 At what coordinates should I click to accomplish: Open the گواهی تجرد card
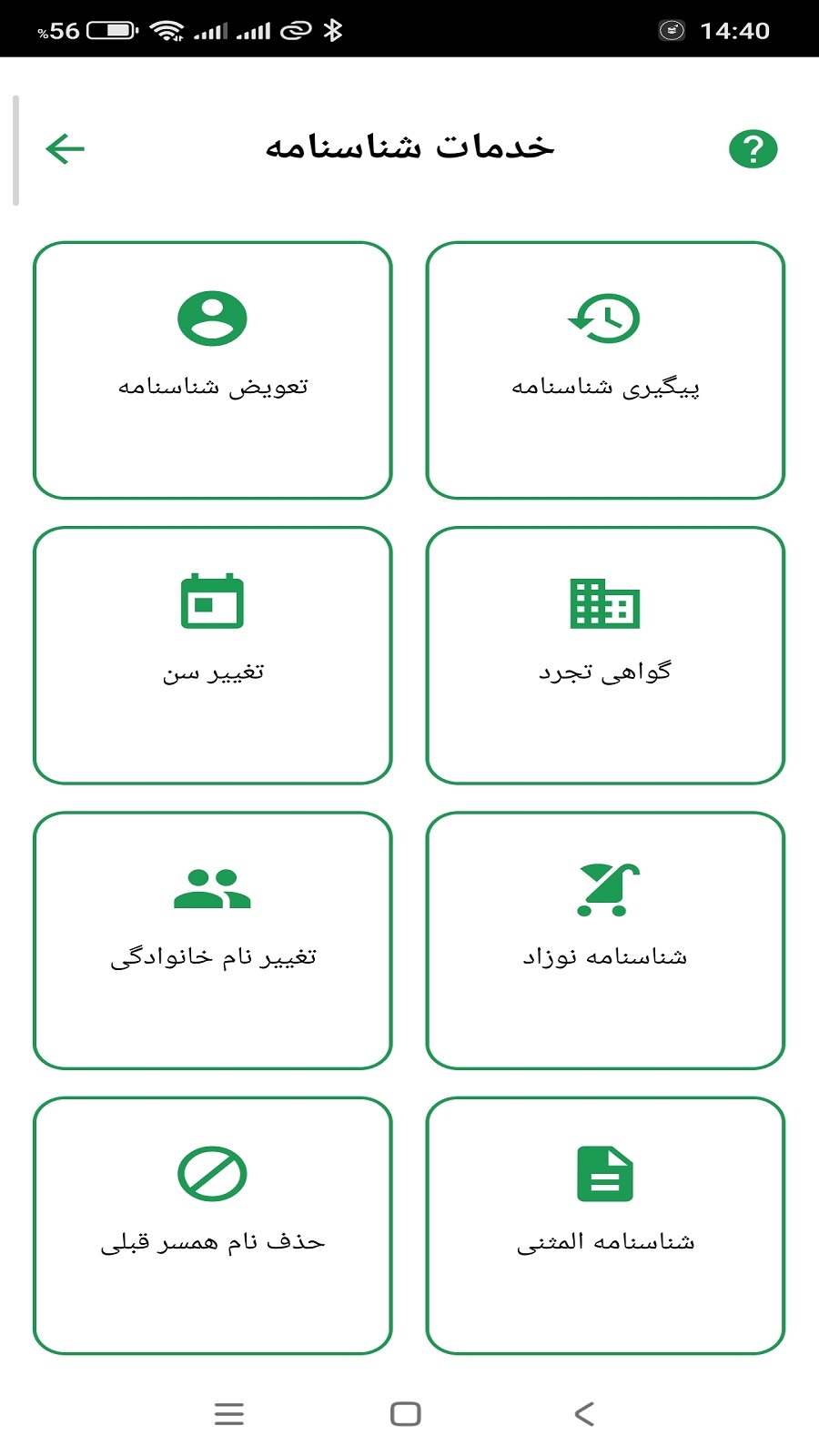point(605,654)
